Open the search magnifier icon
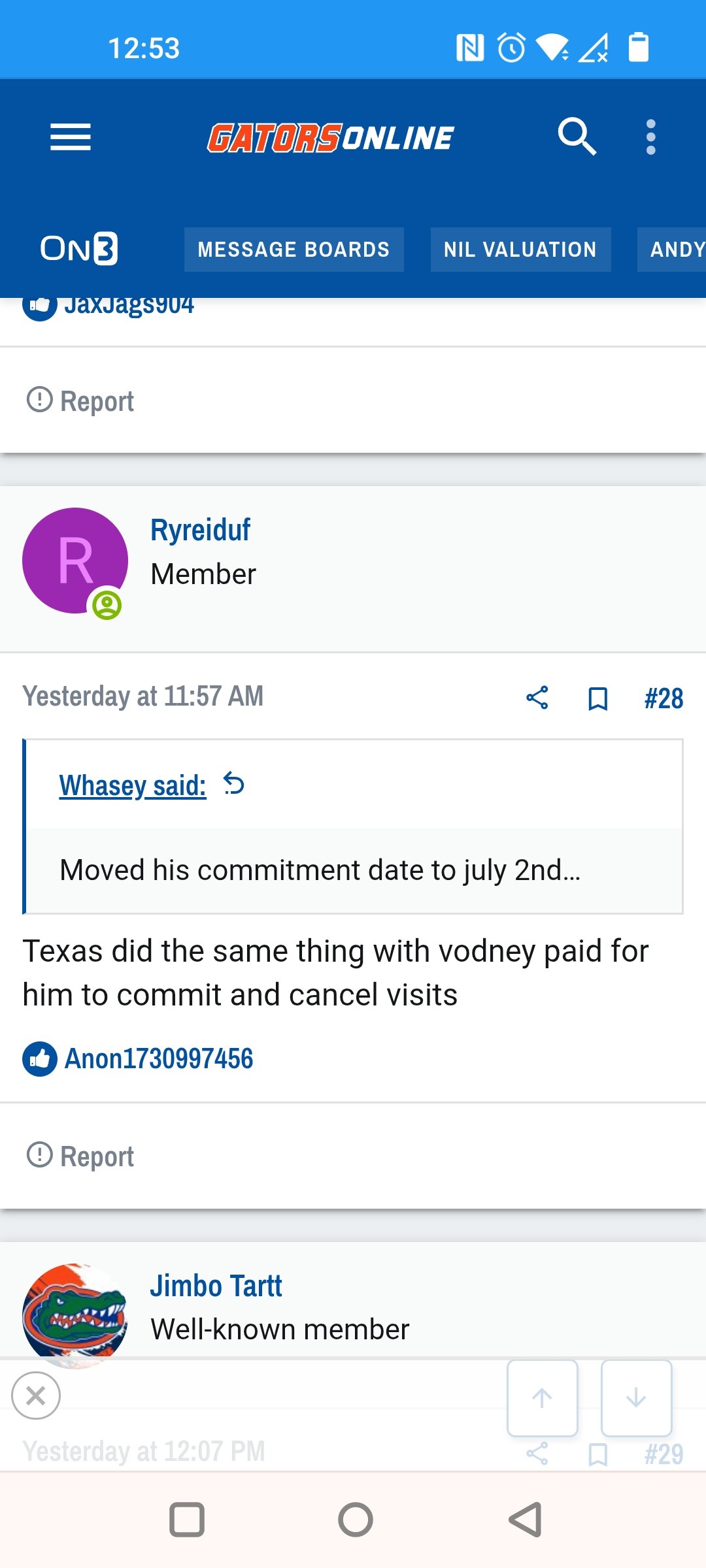The width and height of the screenshot is (706, 1568). (x=577, y=137)
